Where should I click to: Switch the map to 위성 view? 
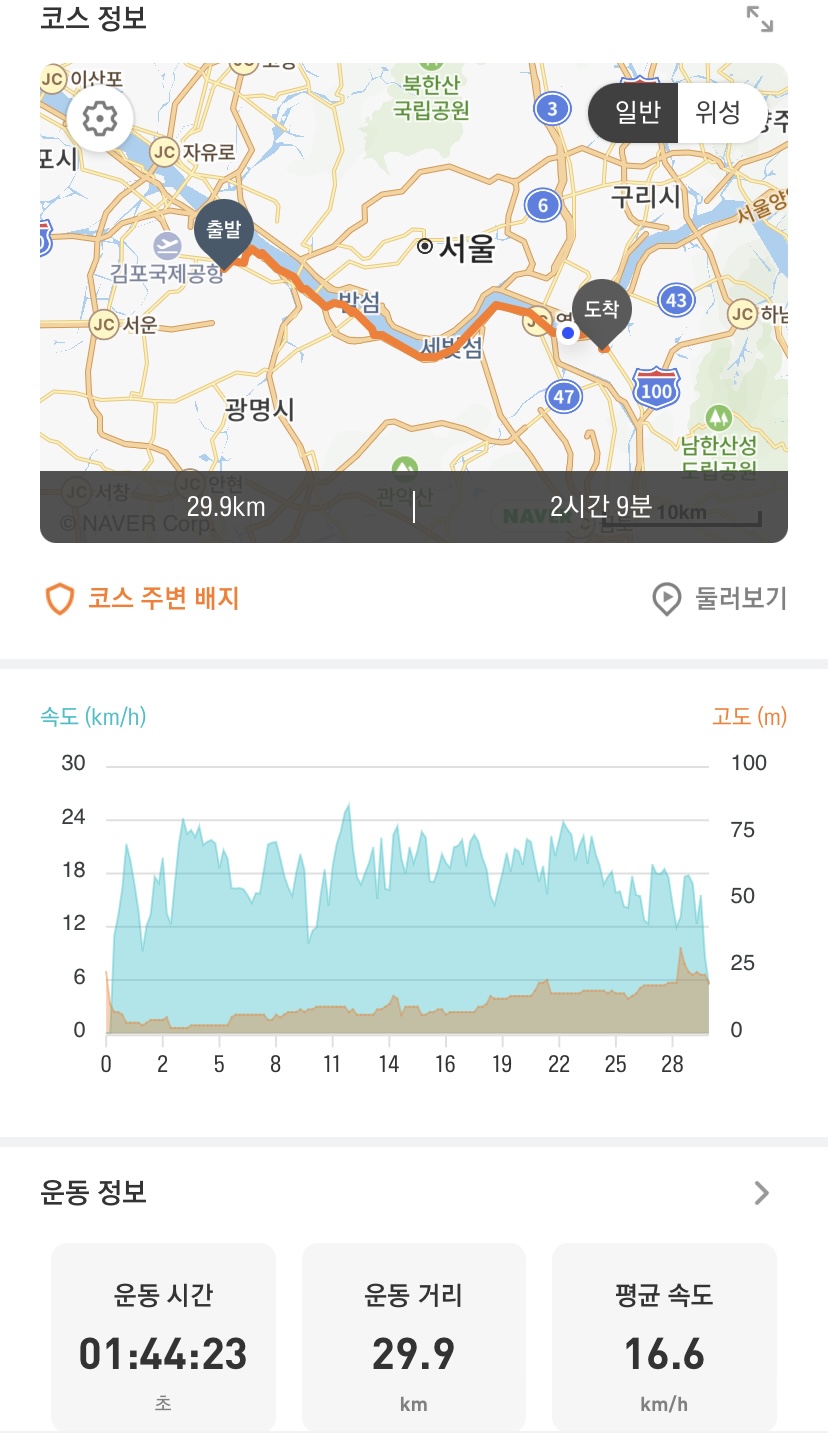pos(718,112)
